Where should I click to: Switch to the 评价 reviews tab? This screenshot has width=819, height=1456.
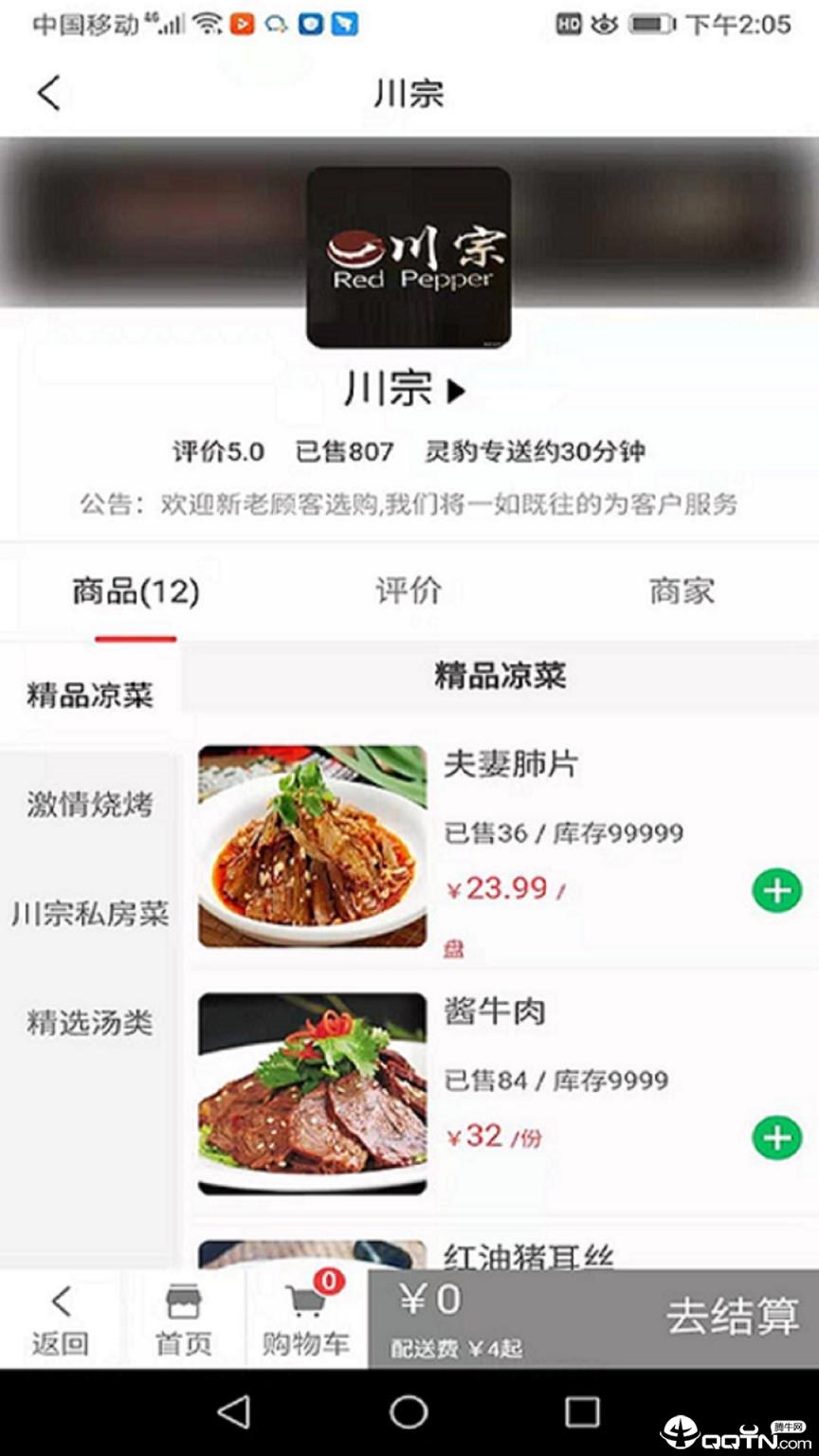(409, 591)
